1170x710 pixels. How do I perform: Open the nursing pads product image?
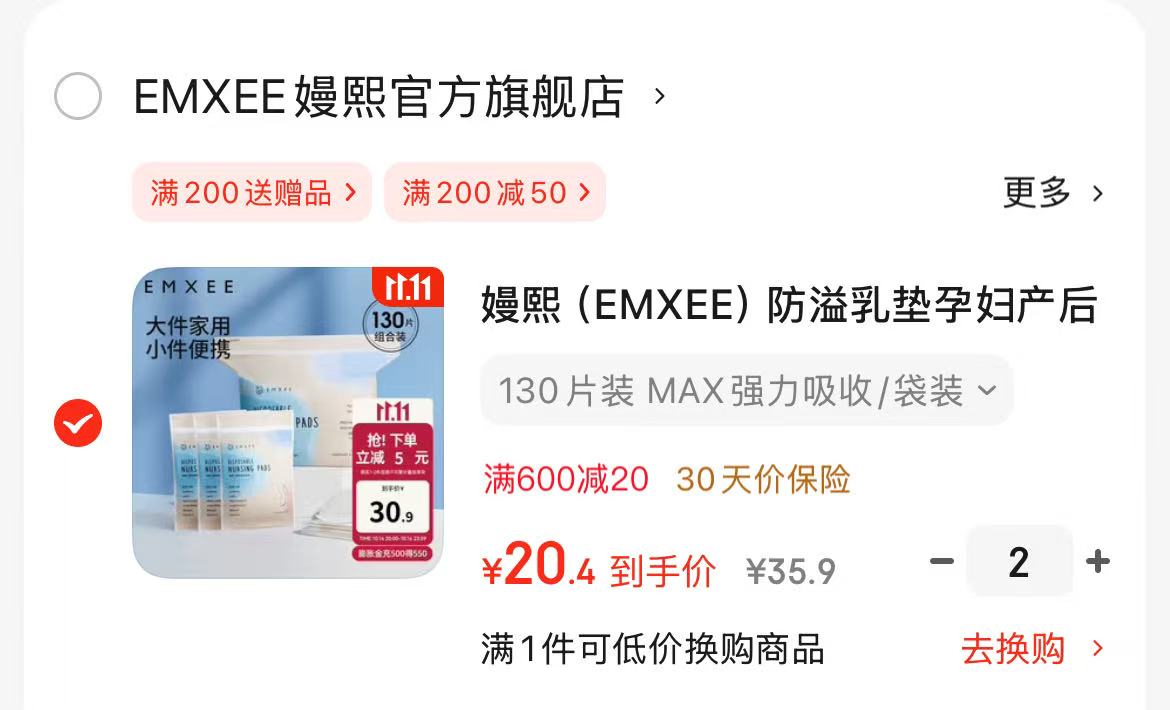[287, 423]
